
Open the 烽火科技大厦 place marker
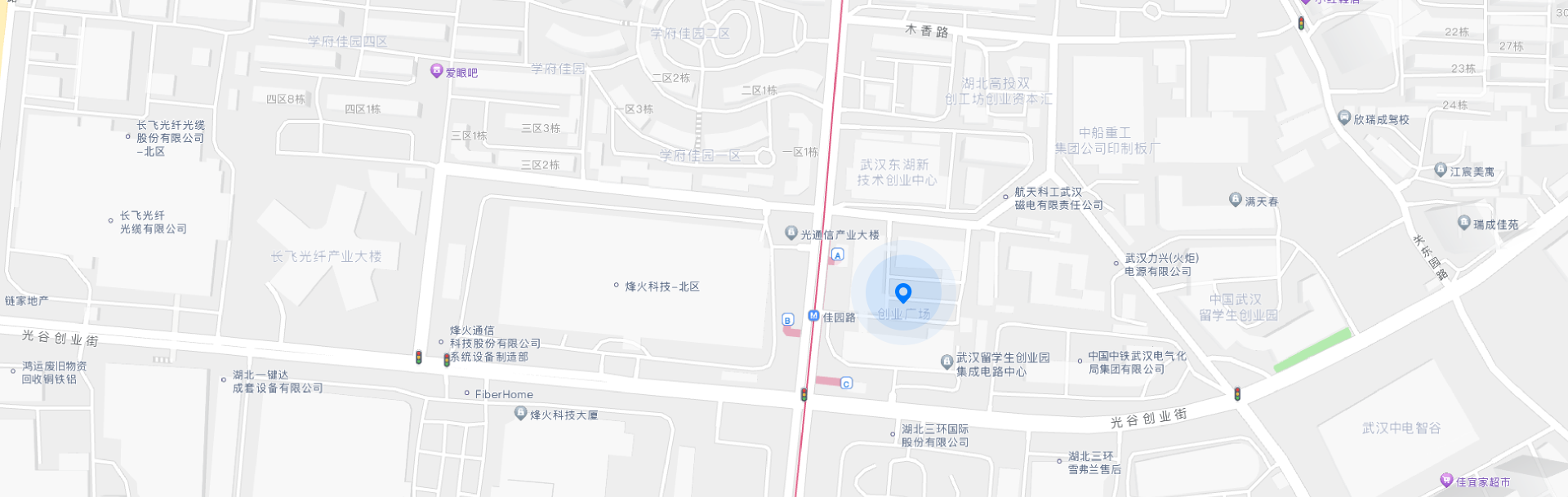520,414
